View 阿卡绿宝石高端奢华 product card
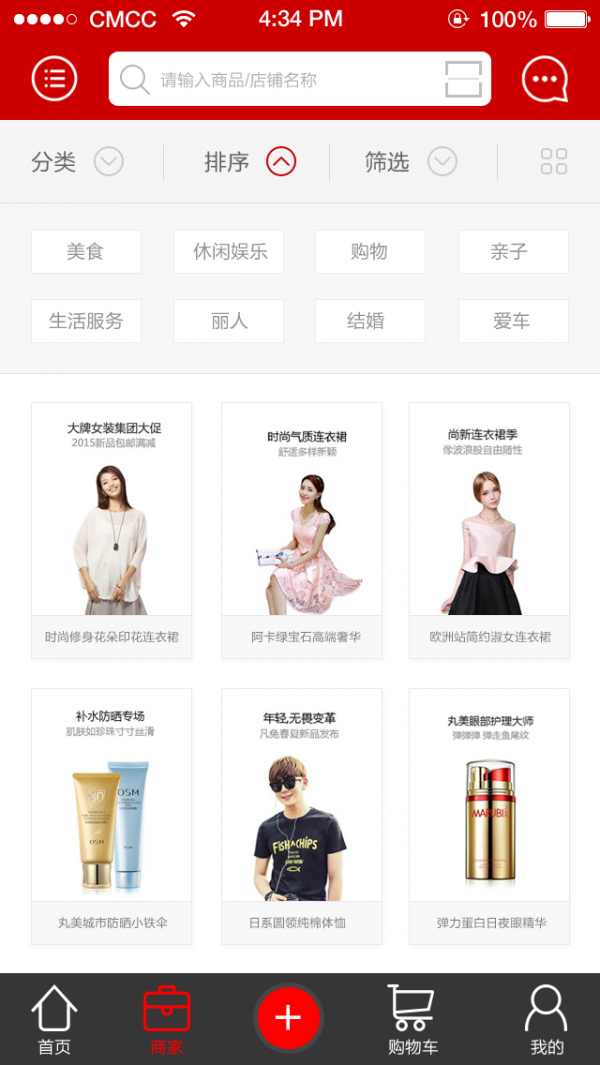 302,530
